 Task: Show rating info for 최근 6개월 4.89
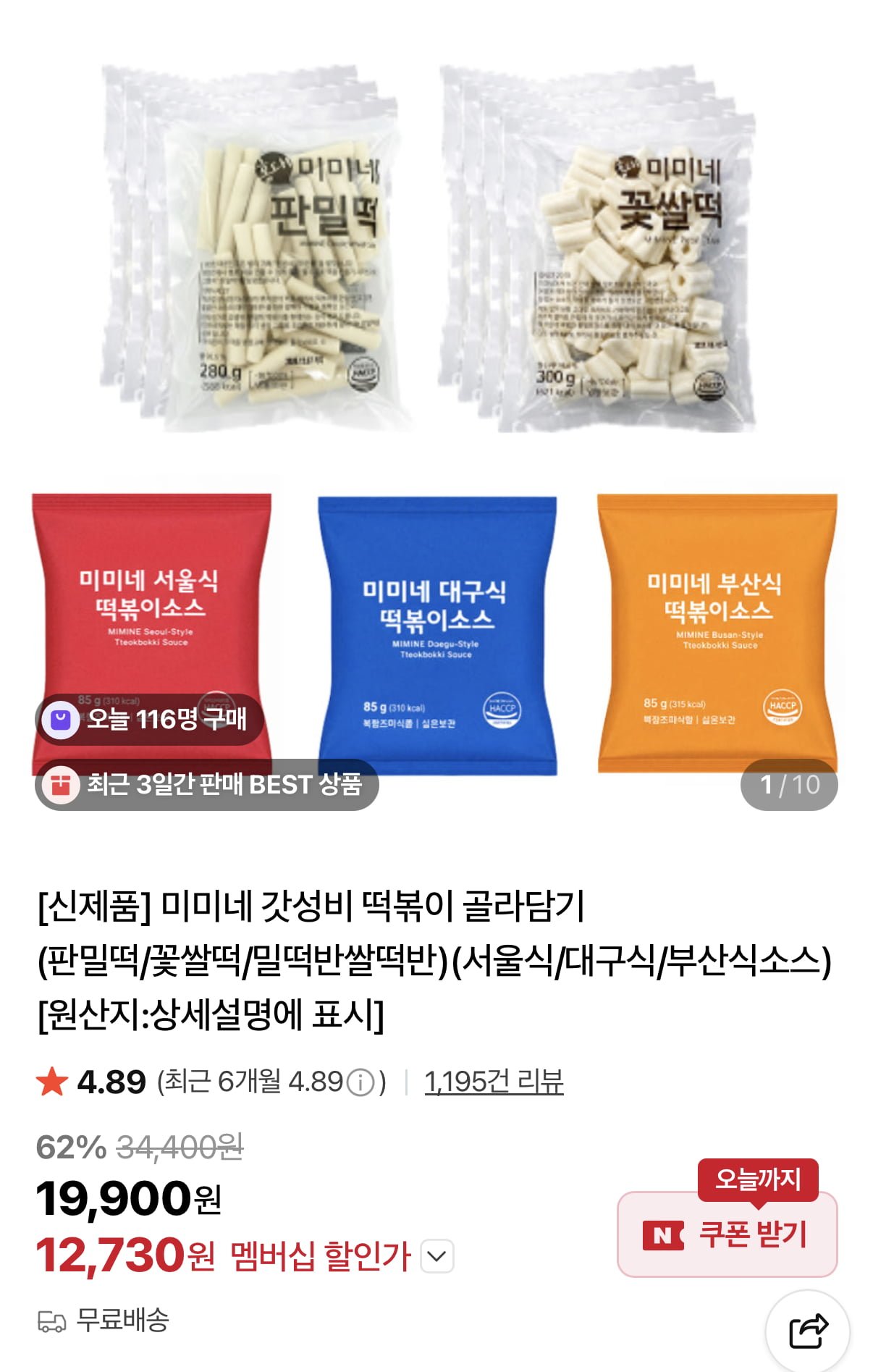(x=360, y=1083)
